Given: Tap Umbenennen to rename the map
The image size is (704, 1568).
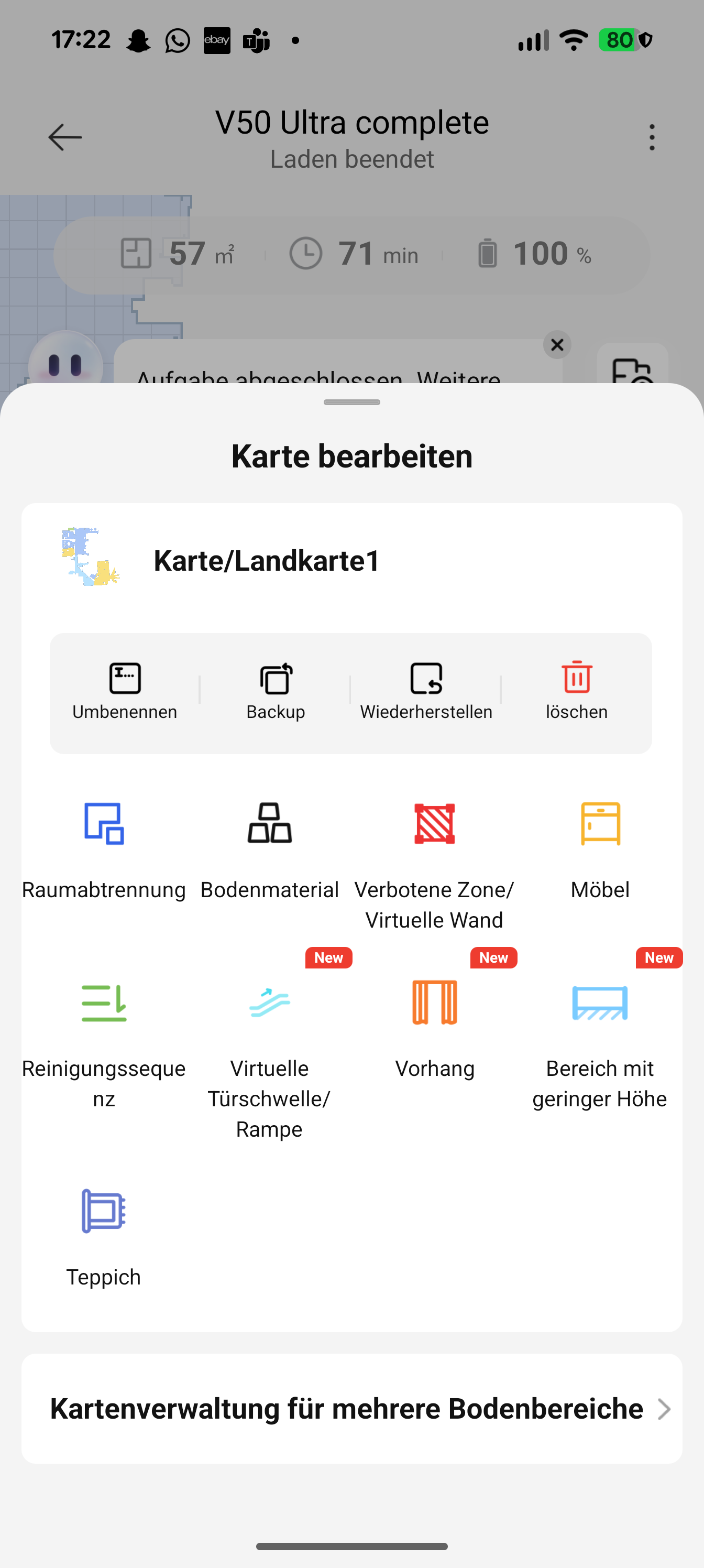Looking at the screenshot, I should tap(125, 692).
